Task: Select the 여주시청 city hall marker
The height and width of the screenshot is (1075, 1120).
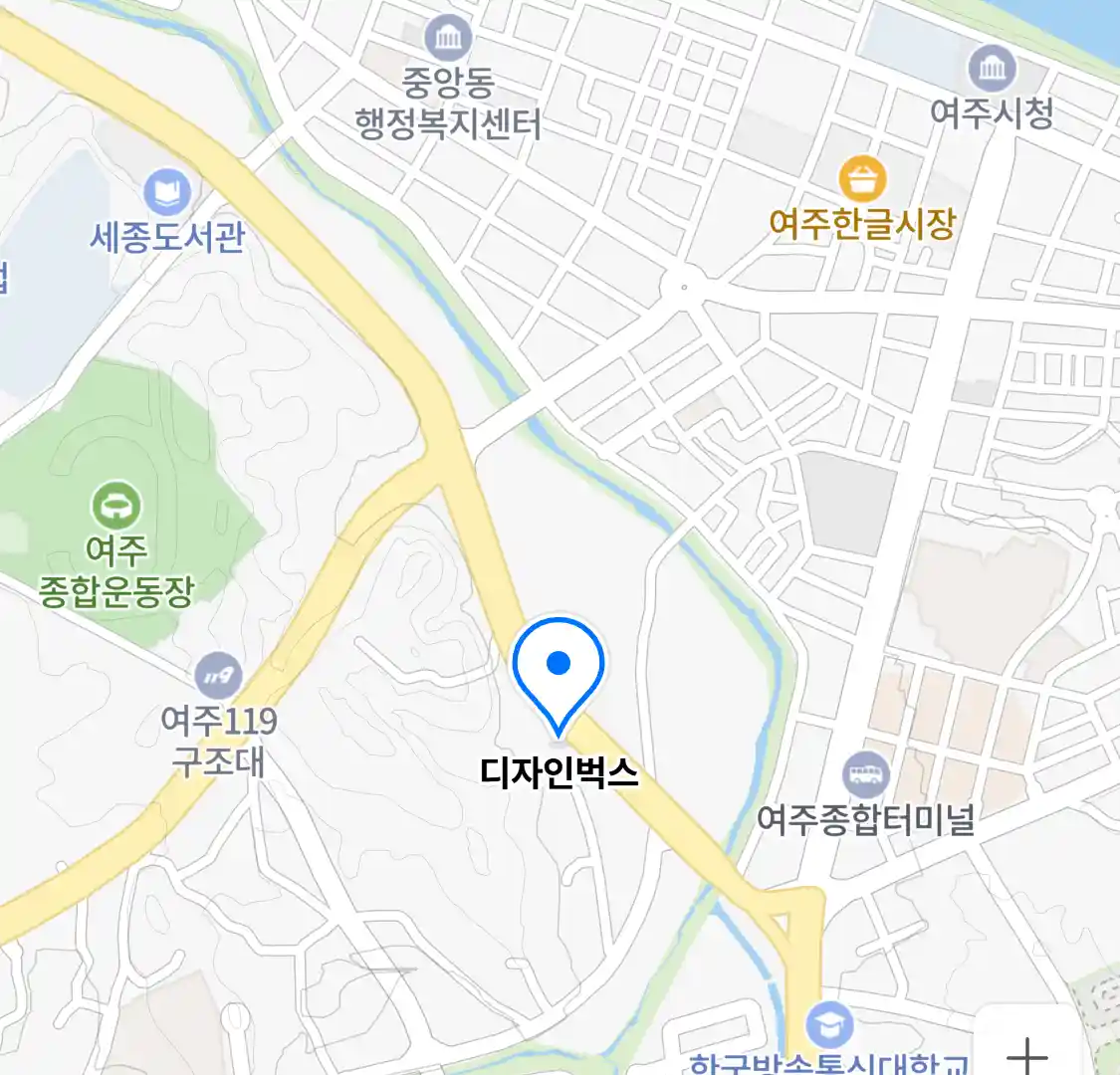Action: 992,70
